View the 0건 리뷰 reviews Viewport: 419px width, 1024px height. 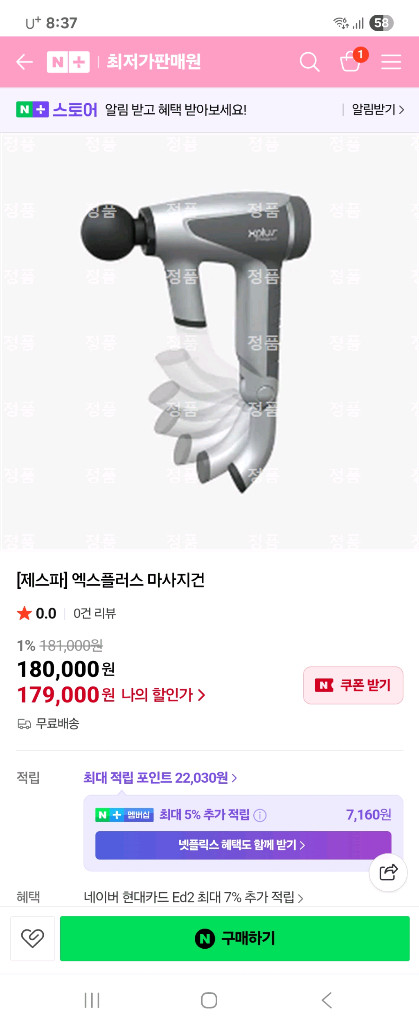(95, 613)
